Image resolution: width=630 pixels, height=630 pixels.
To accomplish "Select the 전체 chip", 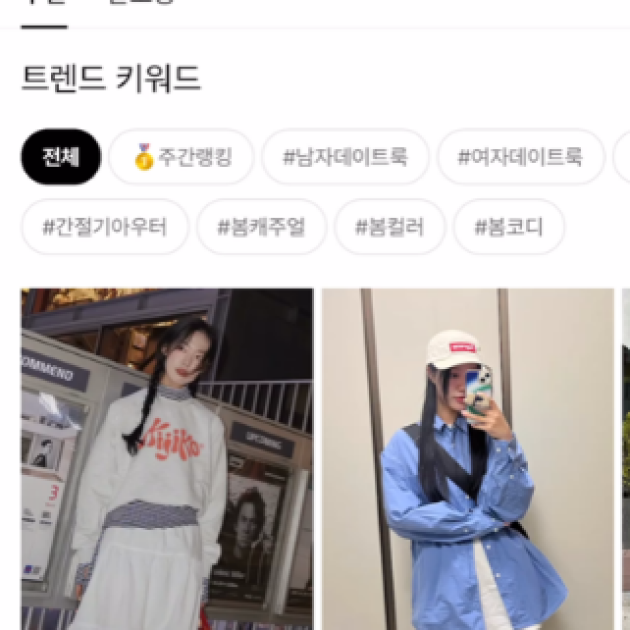I will tap(60, 157).
